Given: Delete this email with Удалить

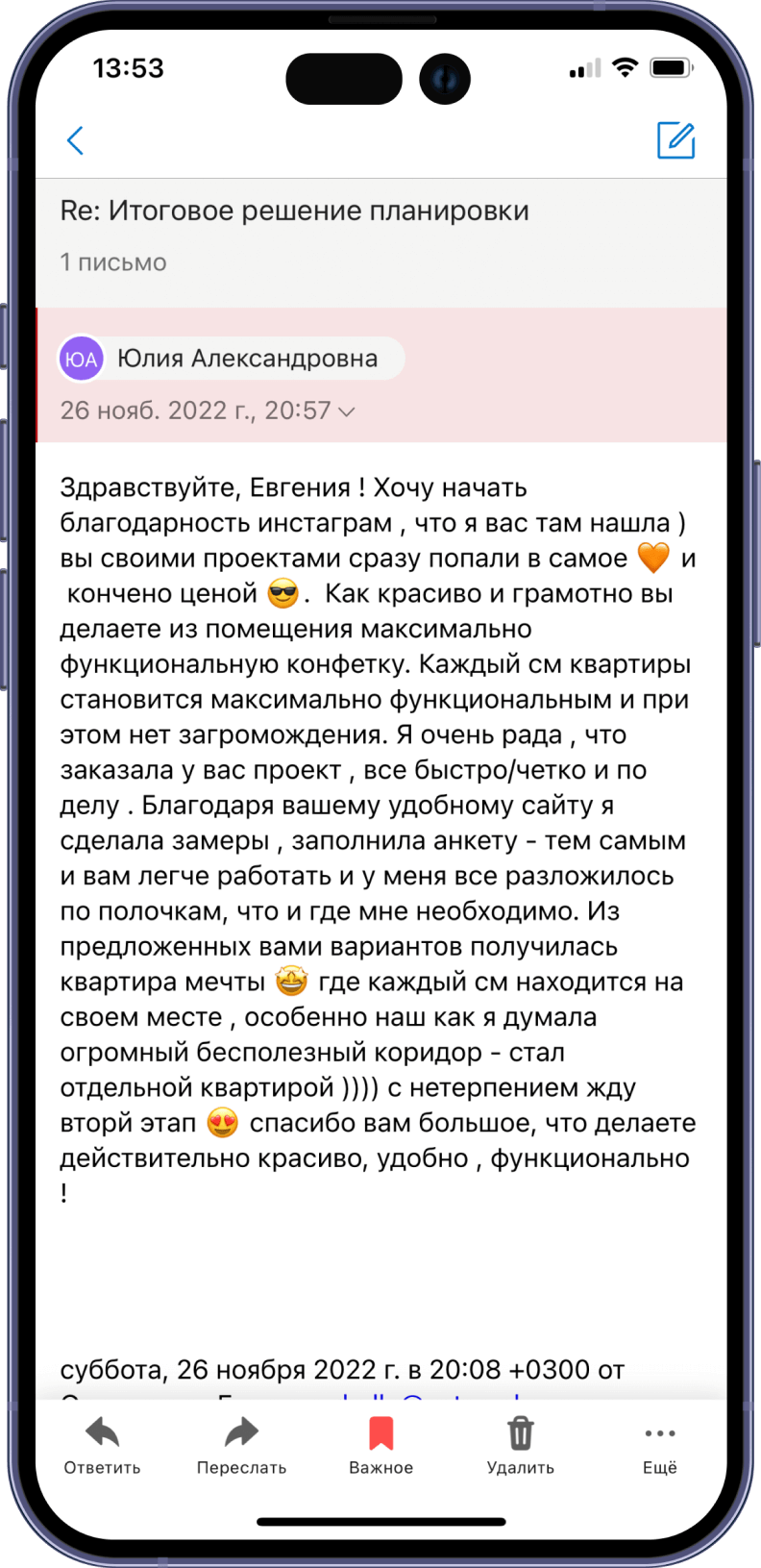Looking at the screenshot, I should pyautogui.click(x=520, y=1444).
